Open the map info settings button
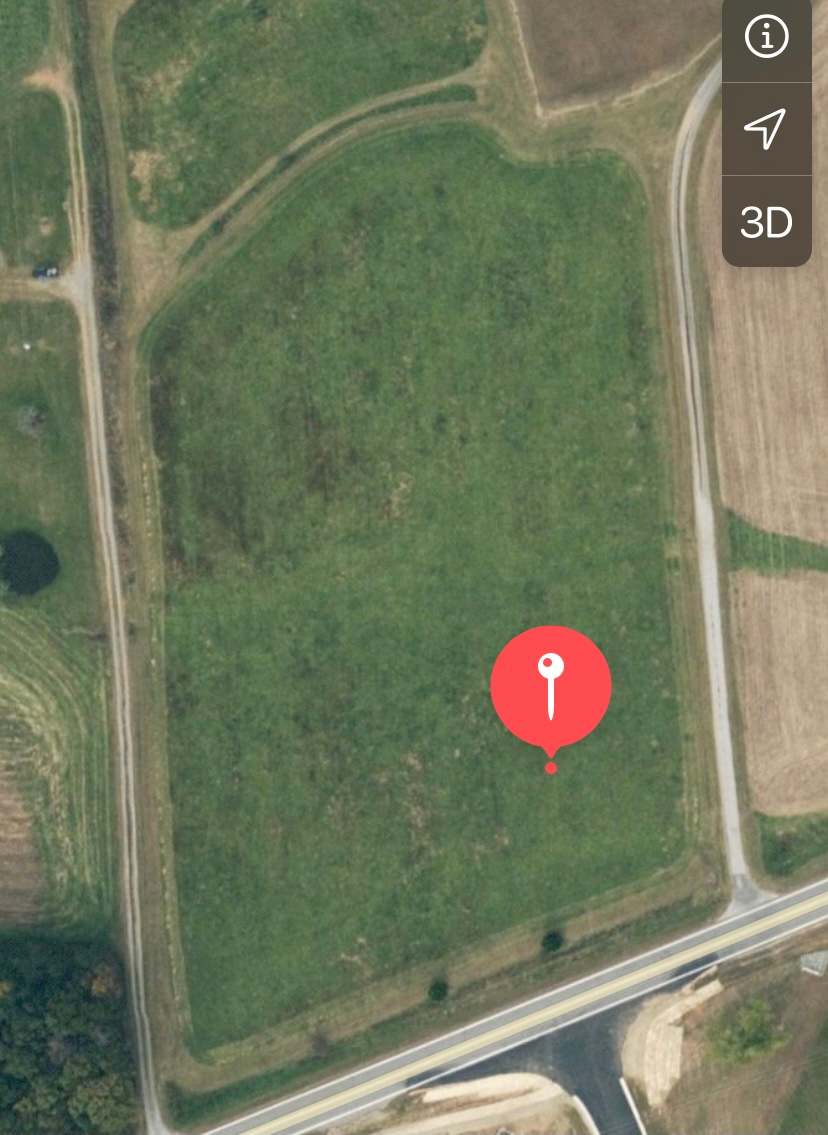The height and width of the screenshot is (1135, 828). point(766,36)
